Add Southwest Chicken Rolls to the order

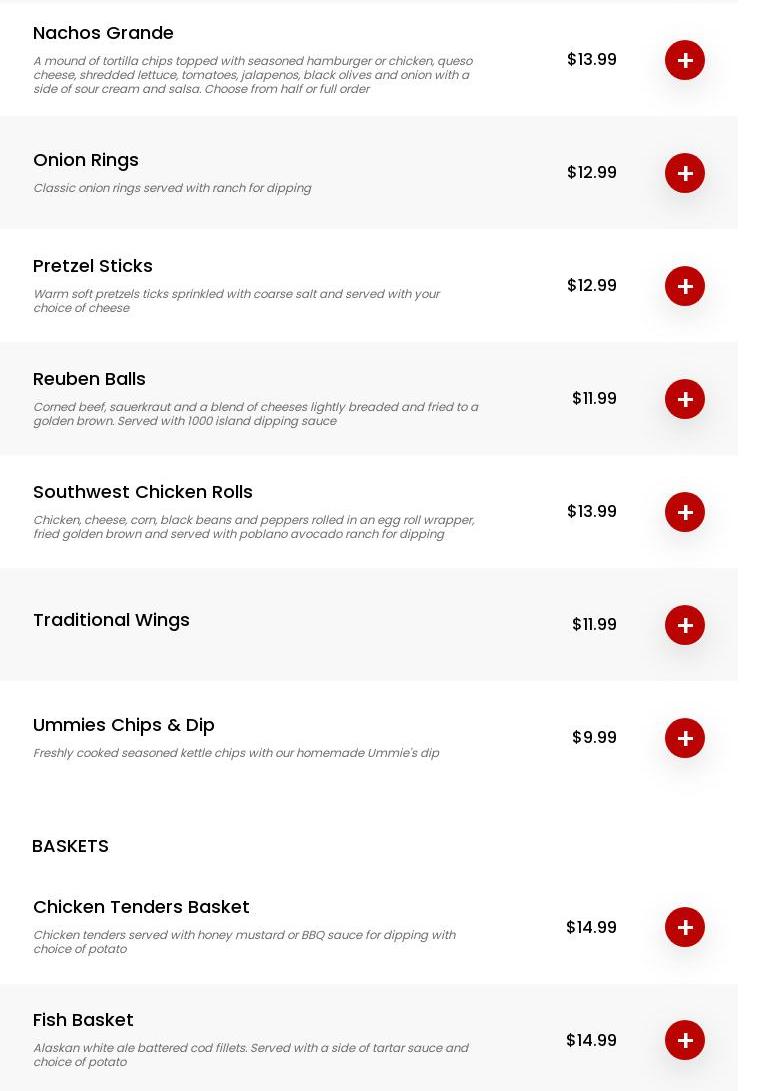685,512
